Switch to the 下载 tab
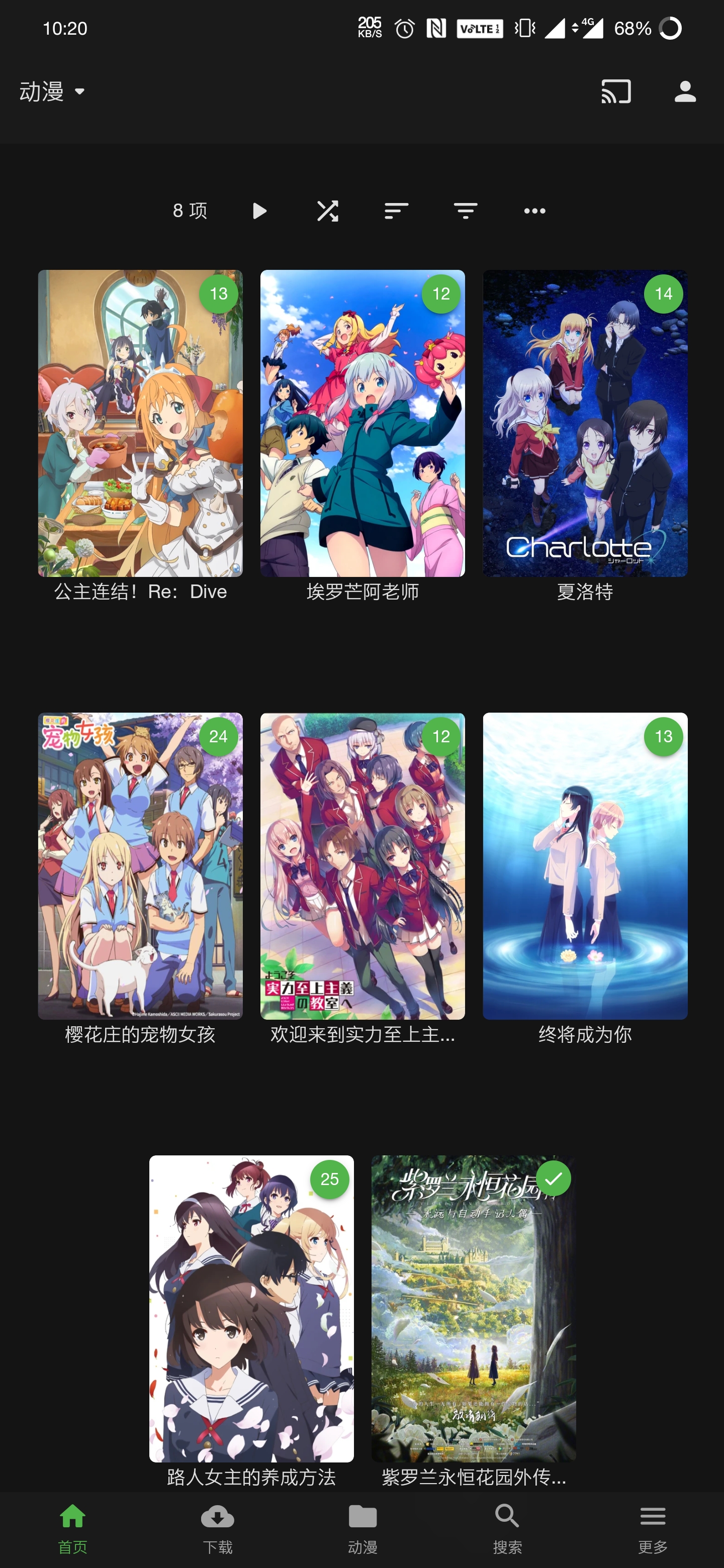 tap(217, 1528)
